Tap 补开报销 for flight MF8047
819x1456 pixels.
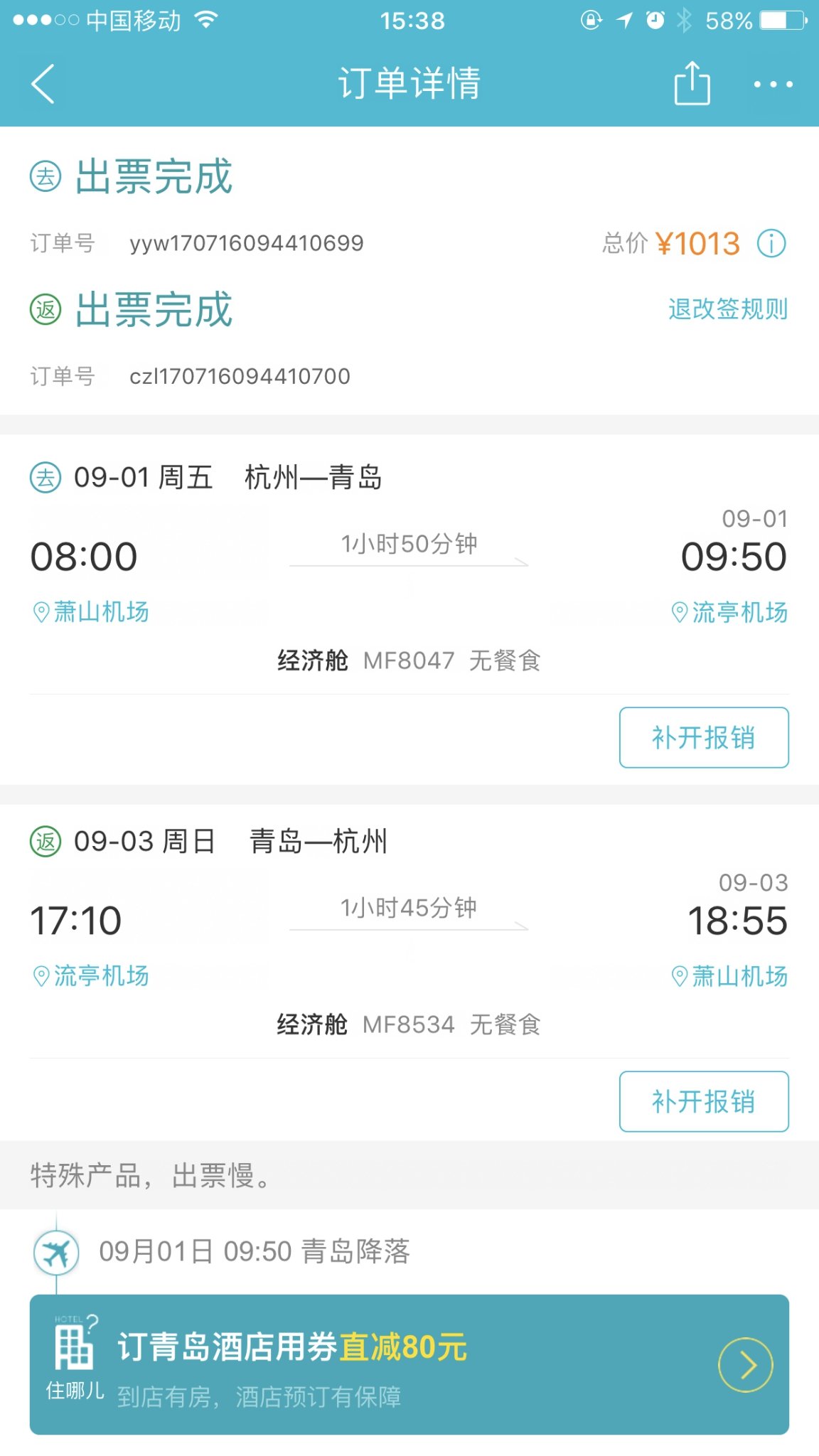(703, 737)
